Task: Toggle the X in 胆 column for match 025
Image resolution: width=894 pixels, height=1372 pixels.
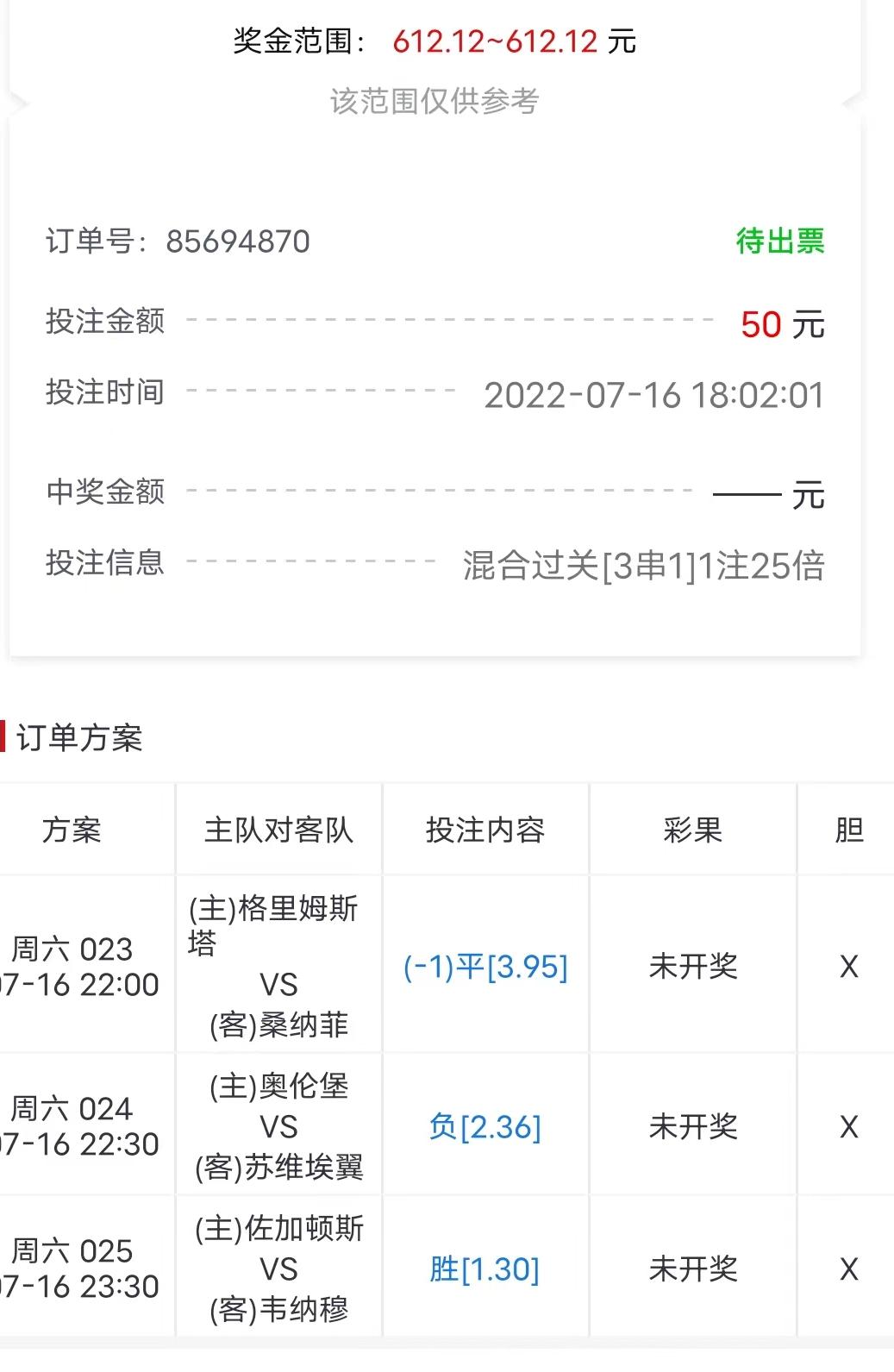Action: 850,1270
